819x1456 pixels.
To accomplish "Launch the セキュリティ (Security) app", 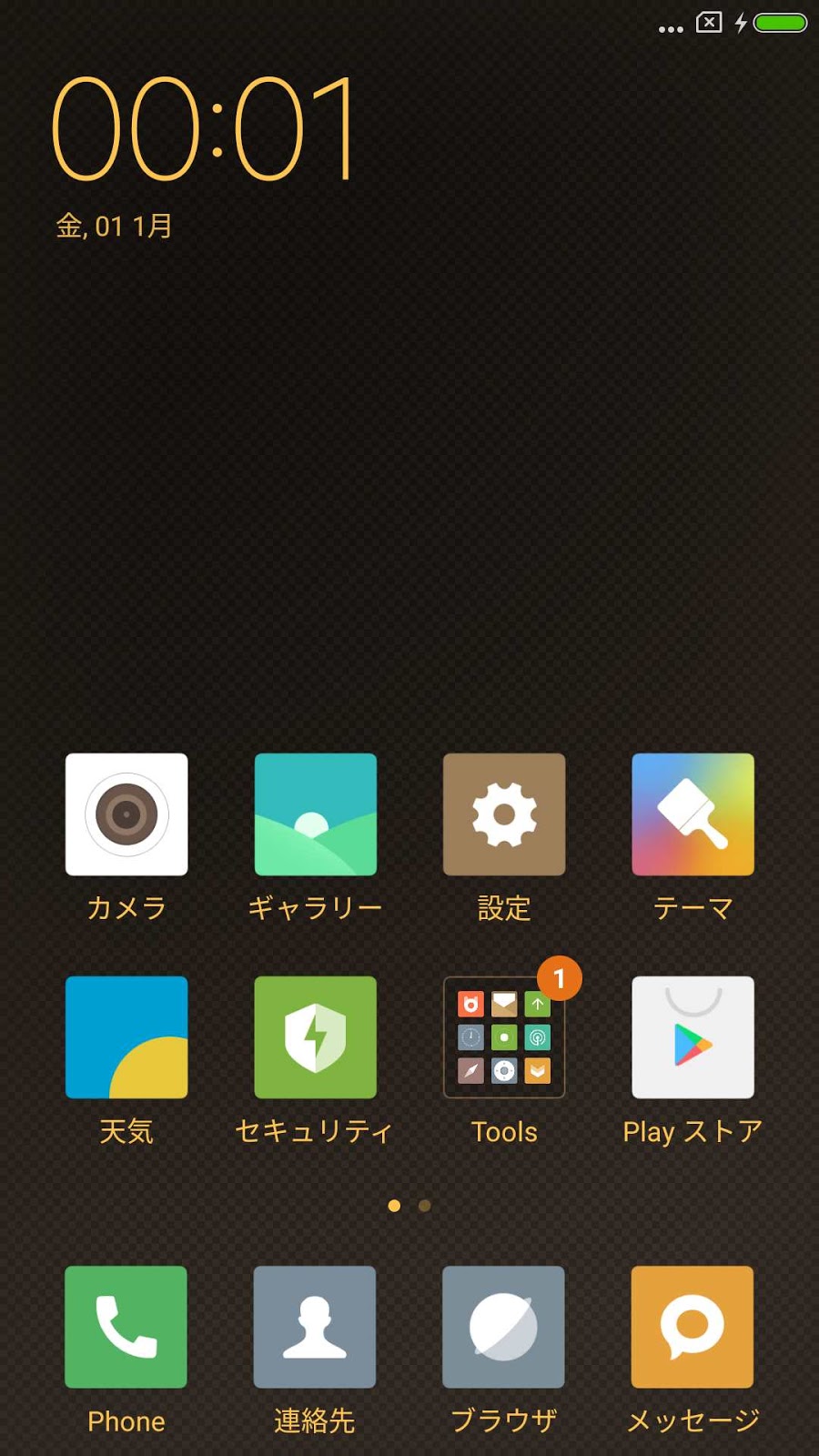I will (315, 1037).
